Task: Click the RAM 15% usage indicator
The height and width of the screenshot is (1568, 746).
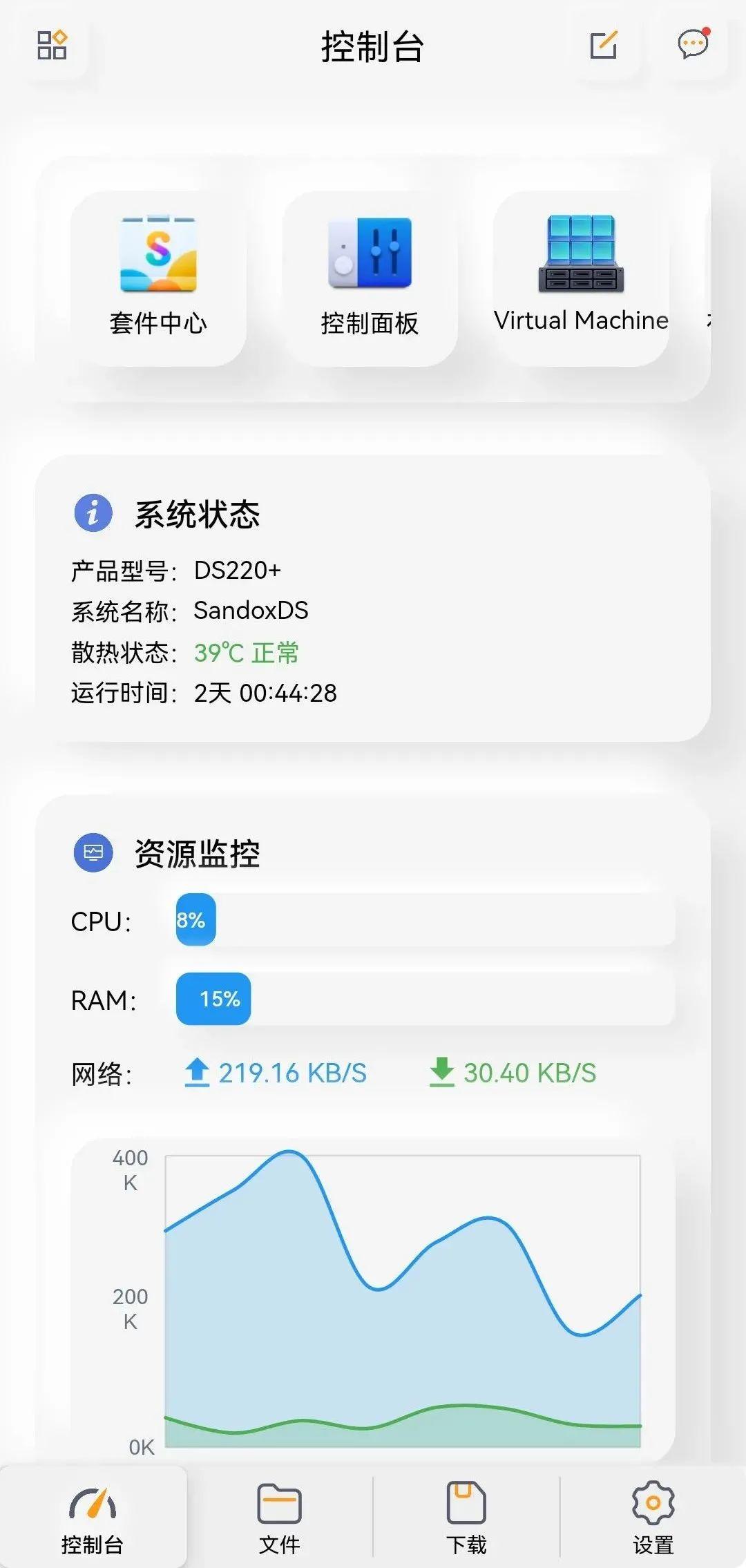Action: pos(214,998)
